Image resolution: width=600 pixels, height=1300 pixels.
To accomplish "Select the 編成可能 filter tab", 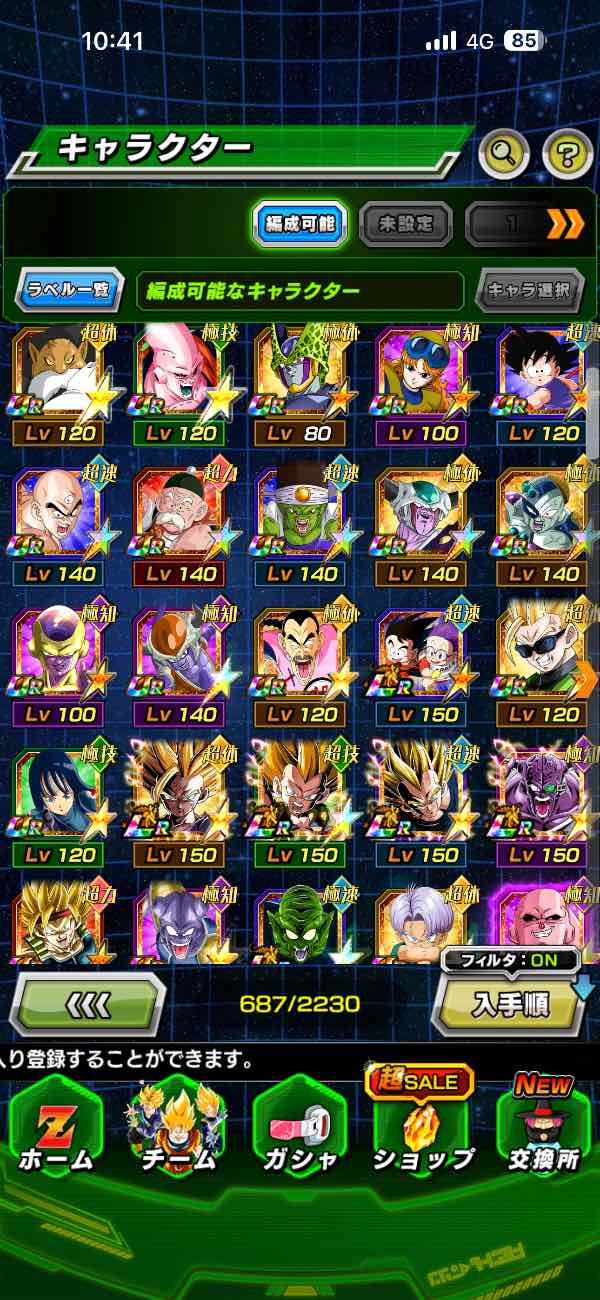I will (300, 225).
